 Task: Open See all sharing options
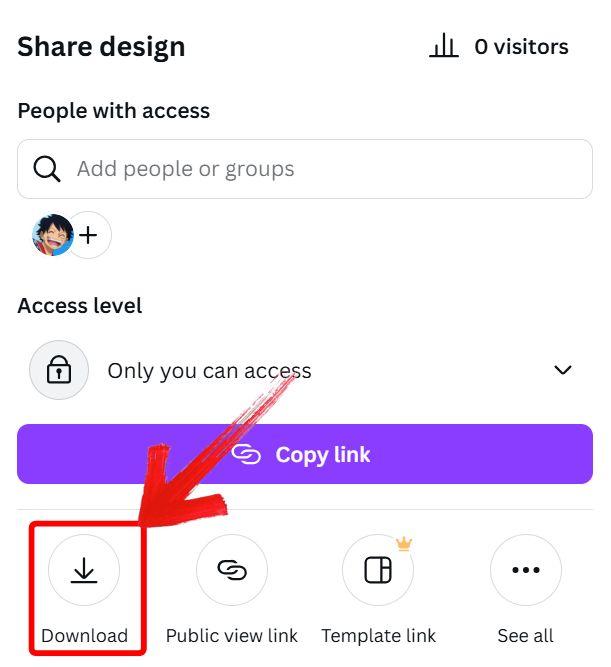[x=525, y=571]
